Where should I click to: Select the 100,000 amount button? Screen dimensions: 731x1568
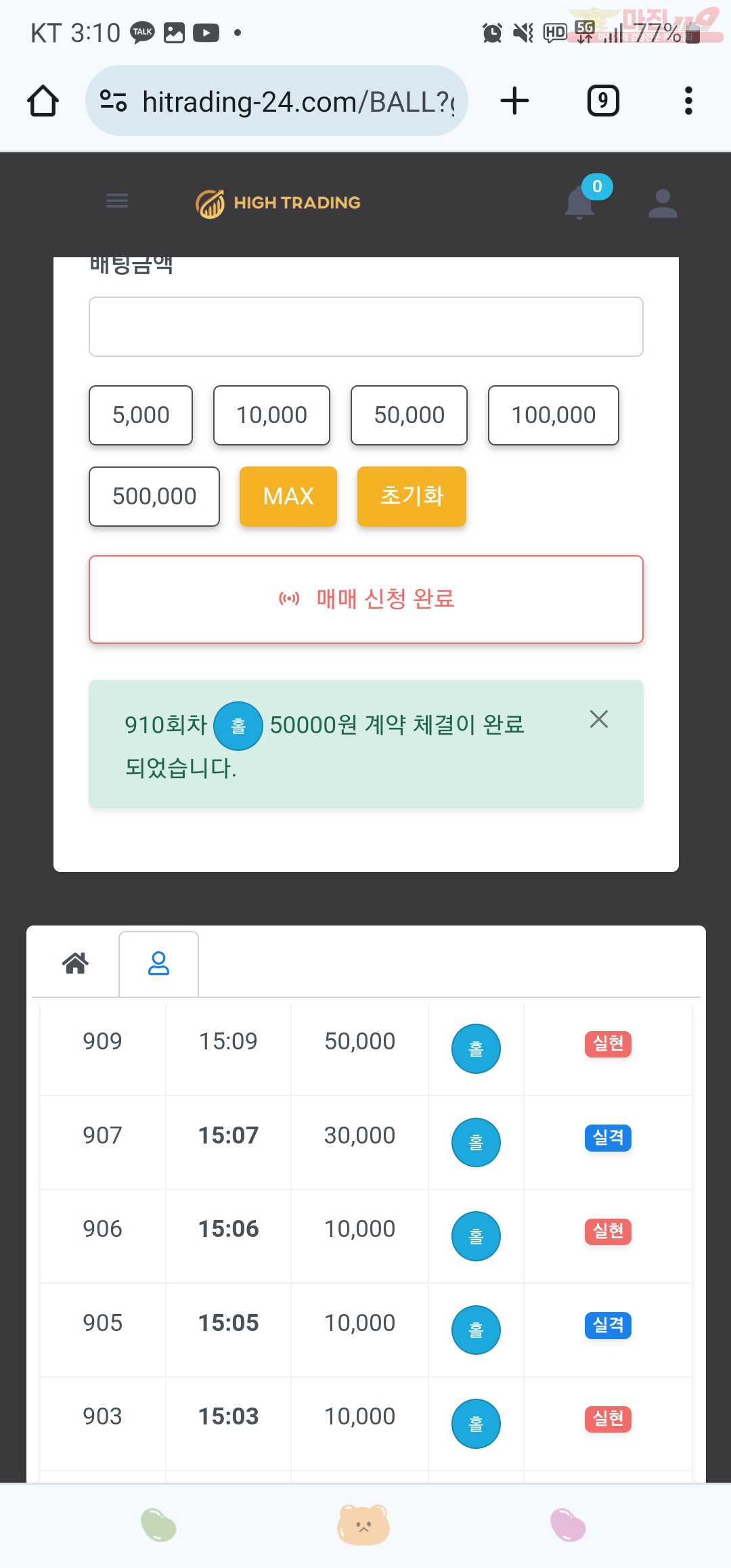tap(554, 415)
